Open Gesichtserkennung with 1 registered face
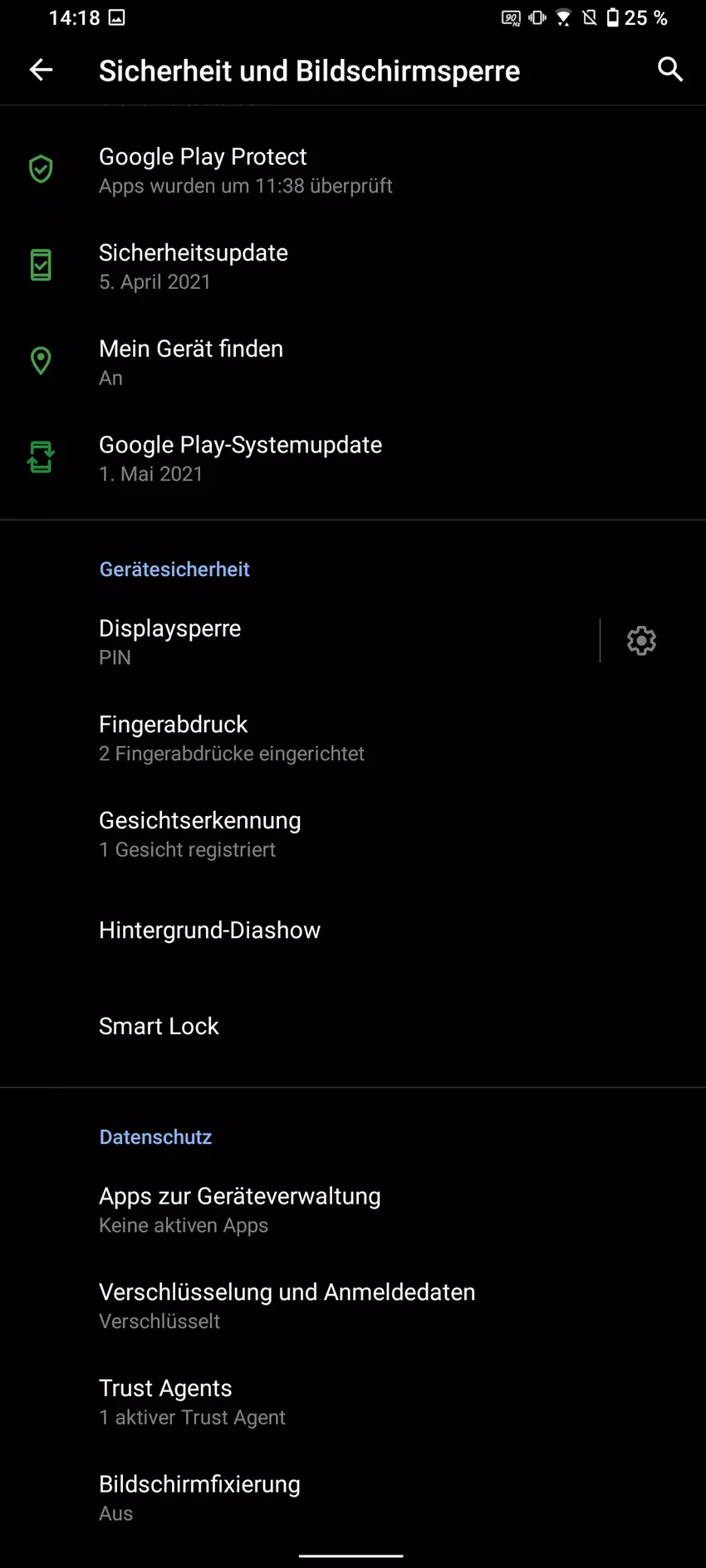 click(200, 832)
